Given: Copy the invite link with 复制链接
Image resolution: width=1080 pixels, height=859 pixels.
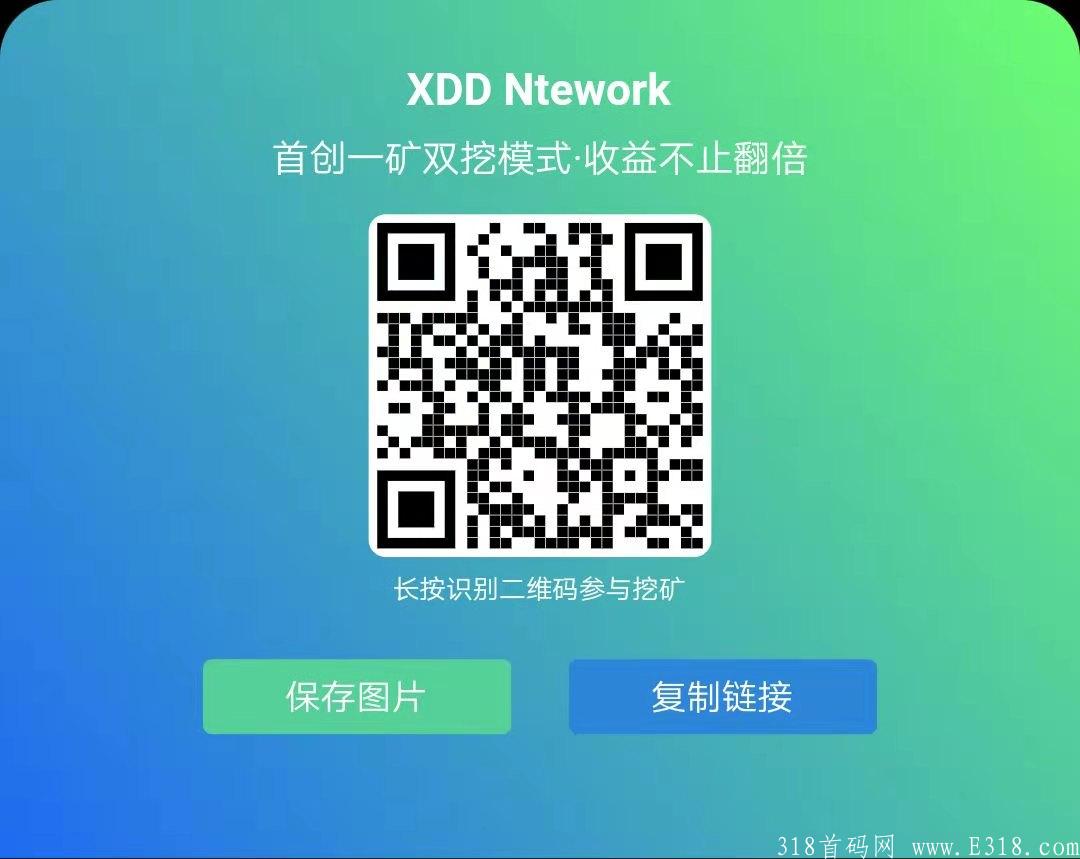Looking at the screenshot, I should (x=722, y=697).
